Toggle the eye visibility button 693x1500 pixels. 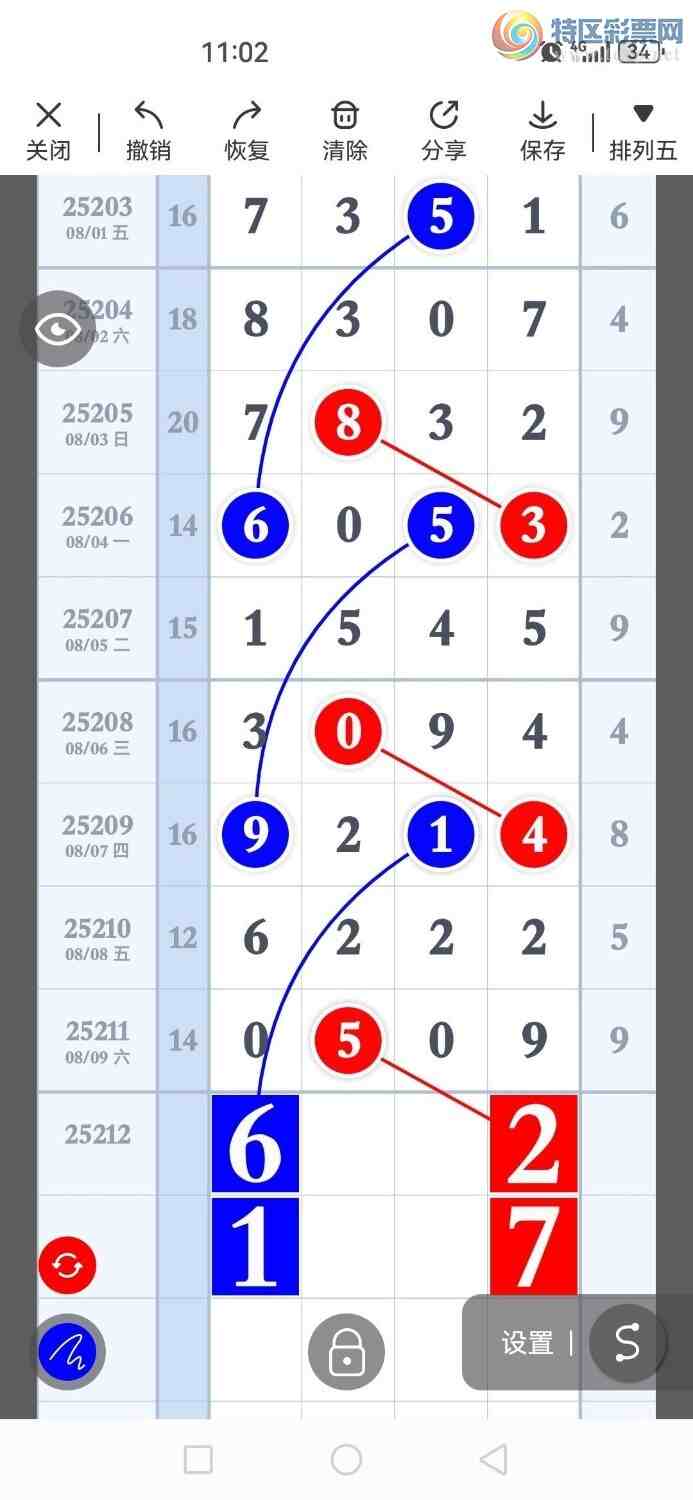(x=58, y=328)
